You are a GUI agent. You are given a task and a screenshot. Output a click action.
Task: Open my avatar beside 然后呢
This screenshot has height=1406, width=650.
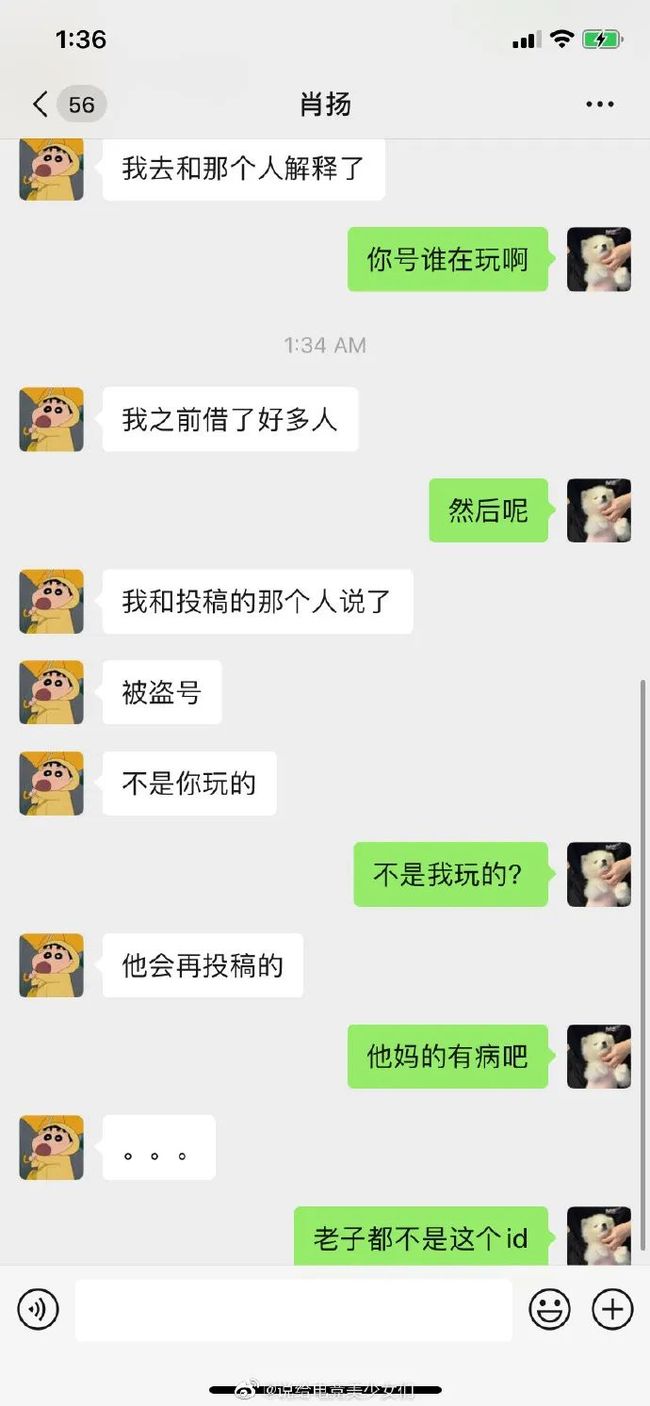point(599,511)
